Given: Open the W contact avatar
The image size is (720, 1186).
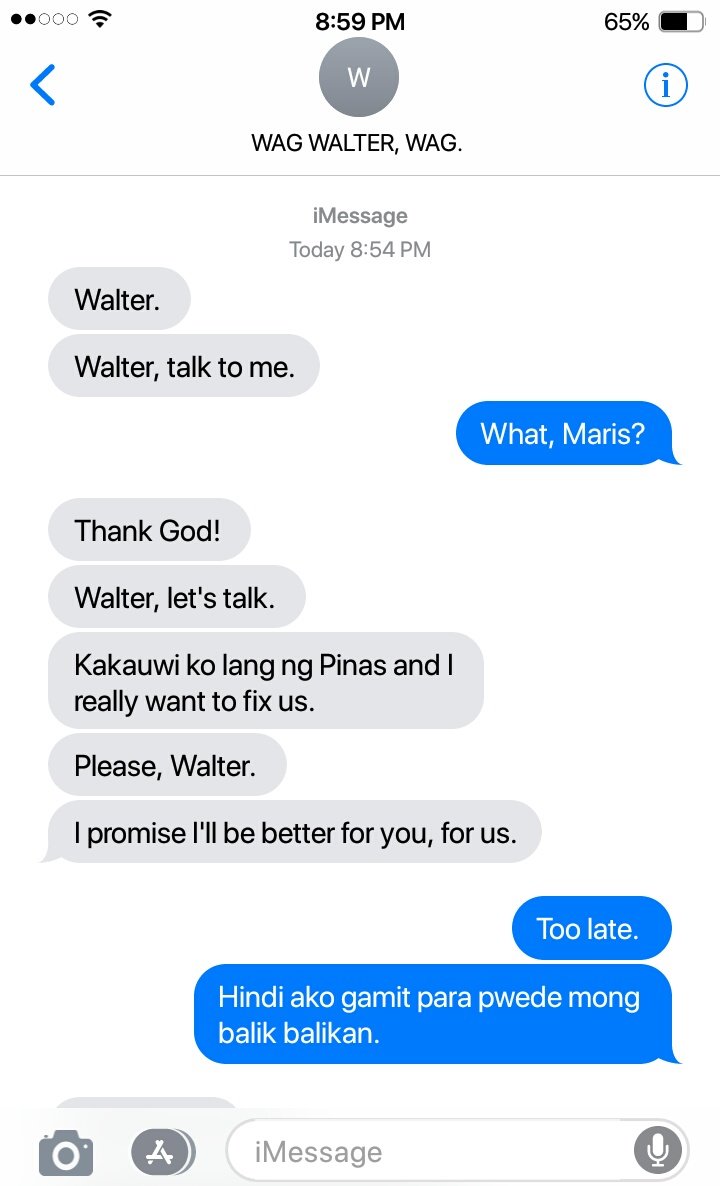Looking at the screenshot, I should [x=358, y=77].
